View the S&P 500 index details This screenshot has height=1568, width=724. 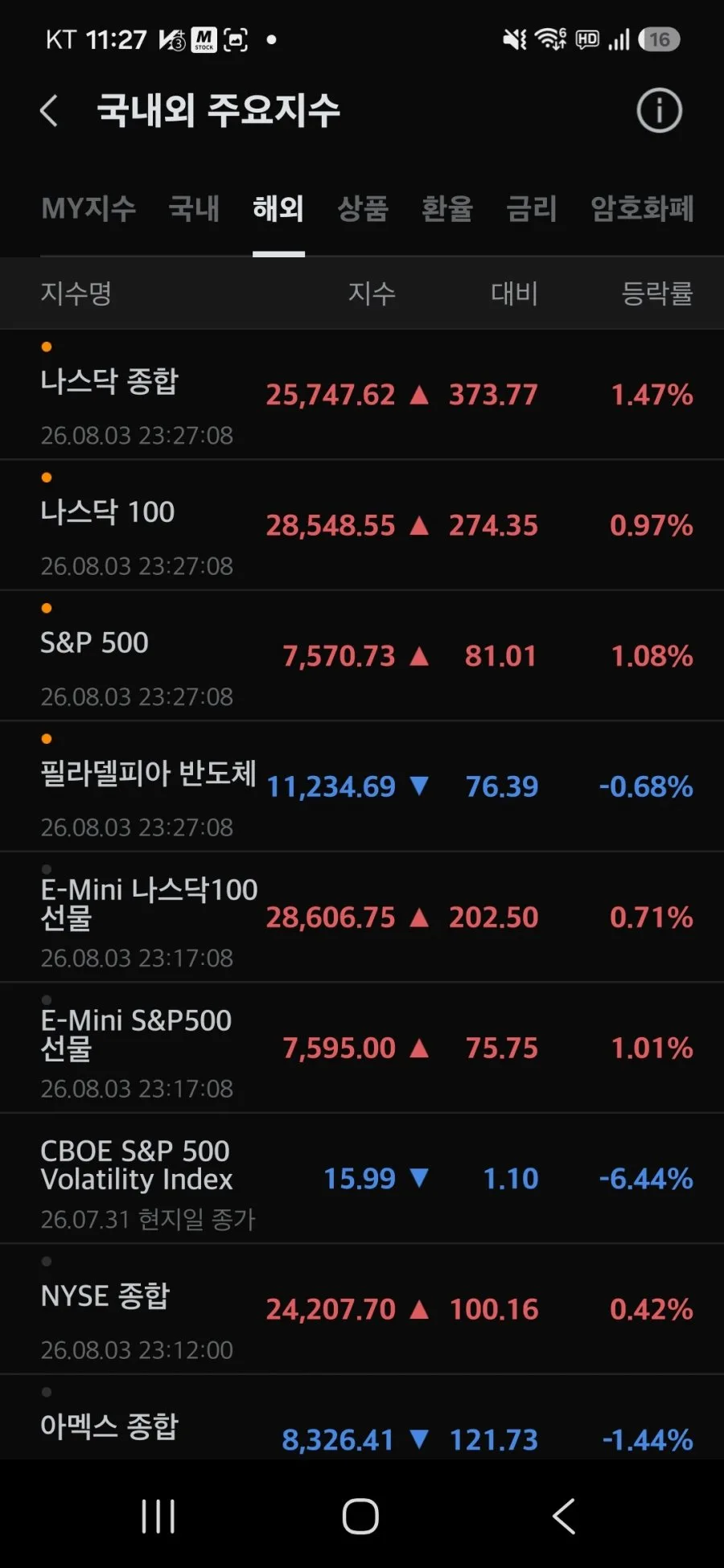362,656
